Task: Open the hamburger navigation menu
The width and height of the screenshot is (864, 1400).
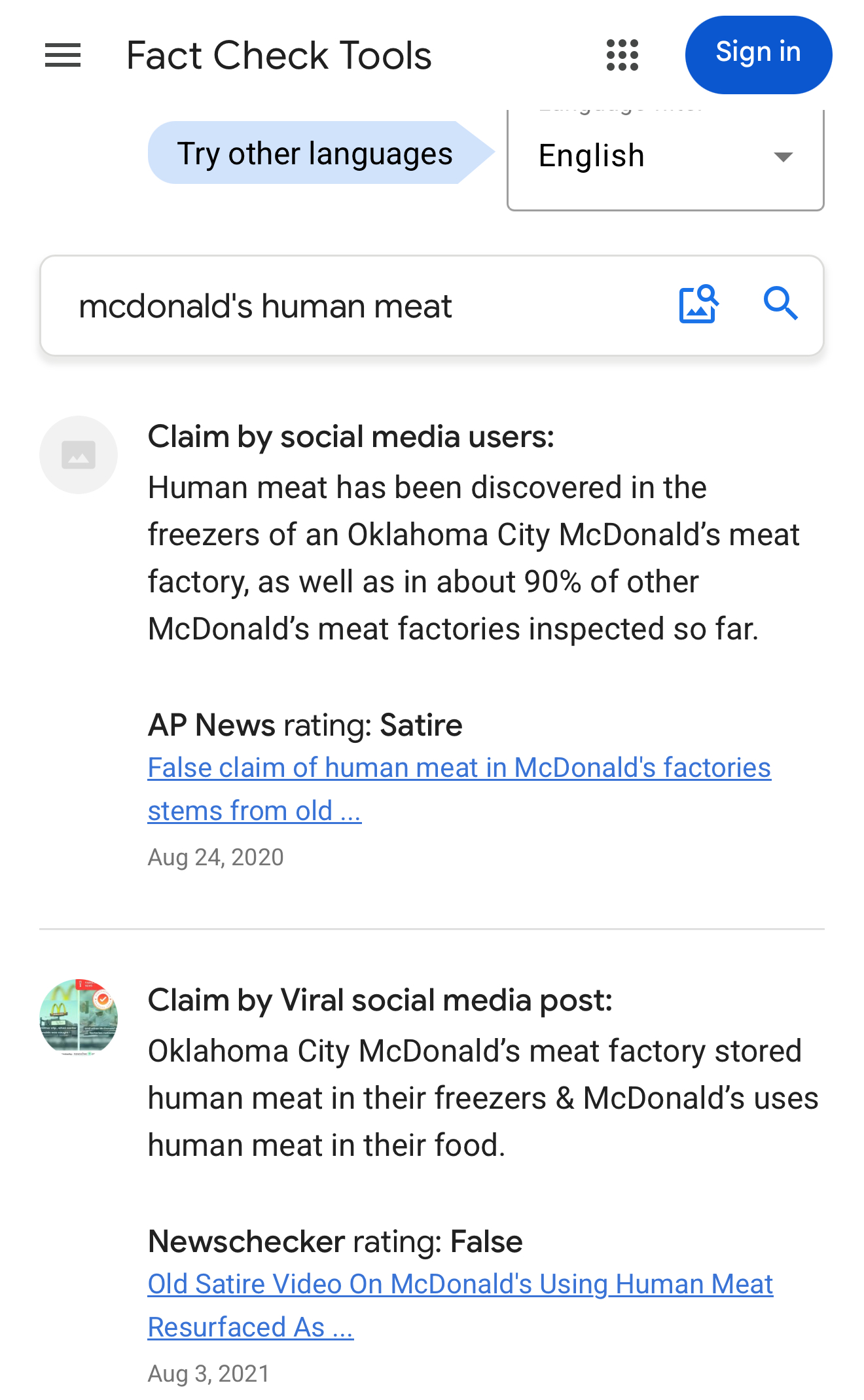Action: (63, 55)
